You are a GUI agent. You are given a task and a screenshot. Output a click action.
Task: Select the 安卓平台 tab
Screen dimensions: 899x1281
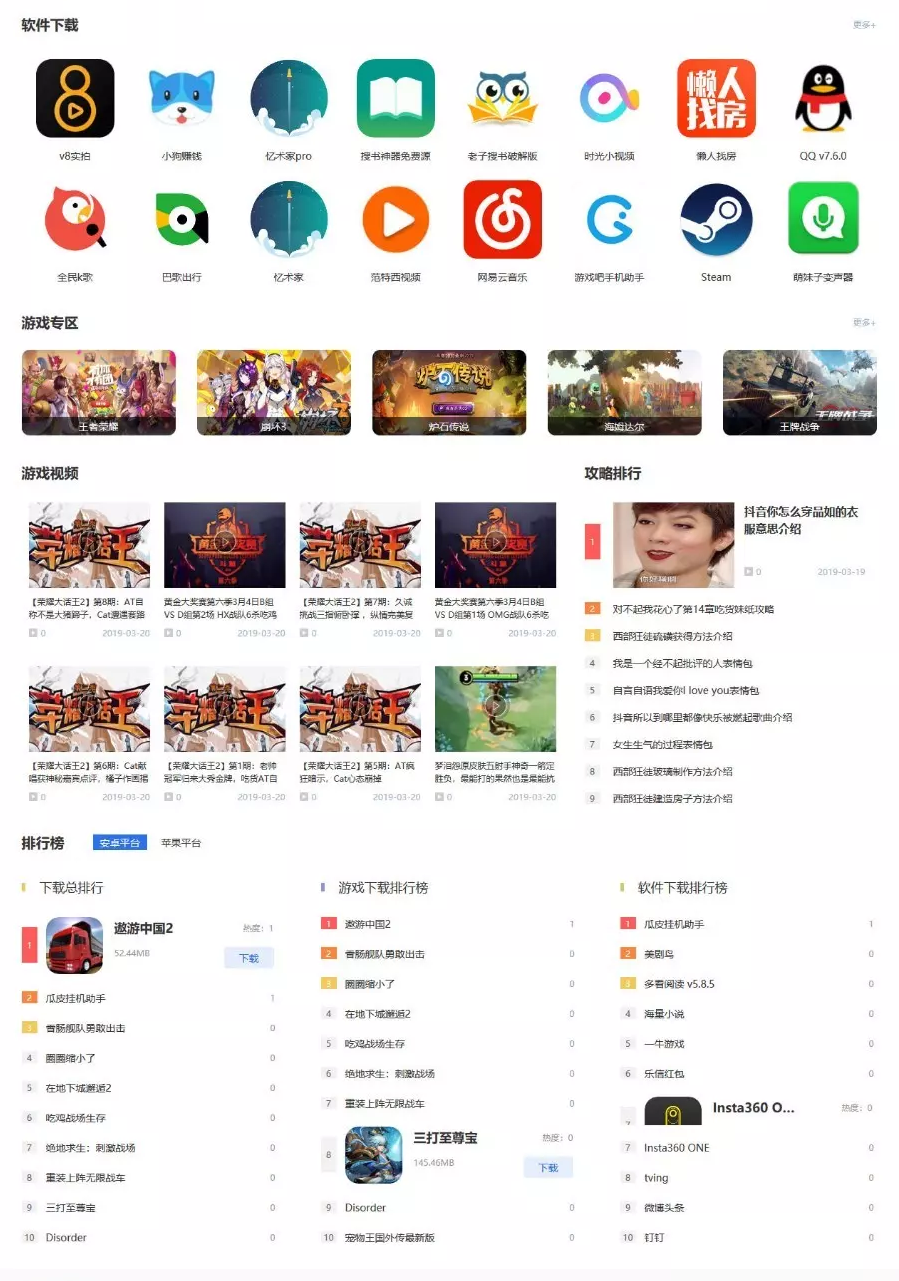tap(119, 843)
